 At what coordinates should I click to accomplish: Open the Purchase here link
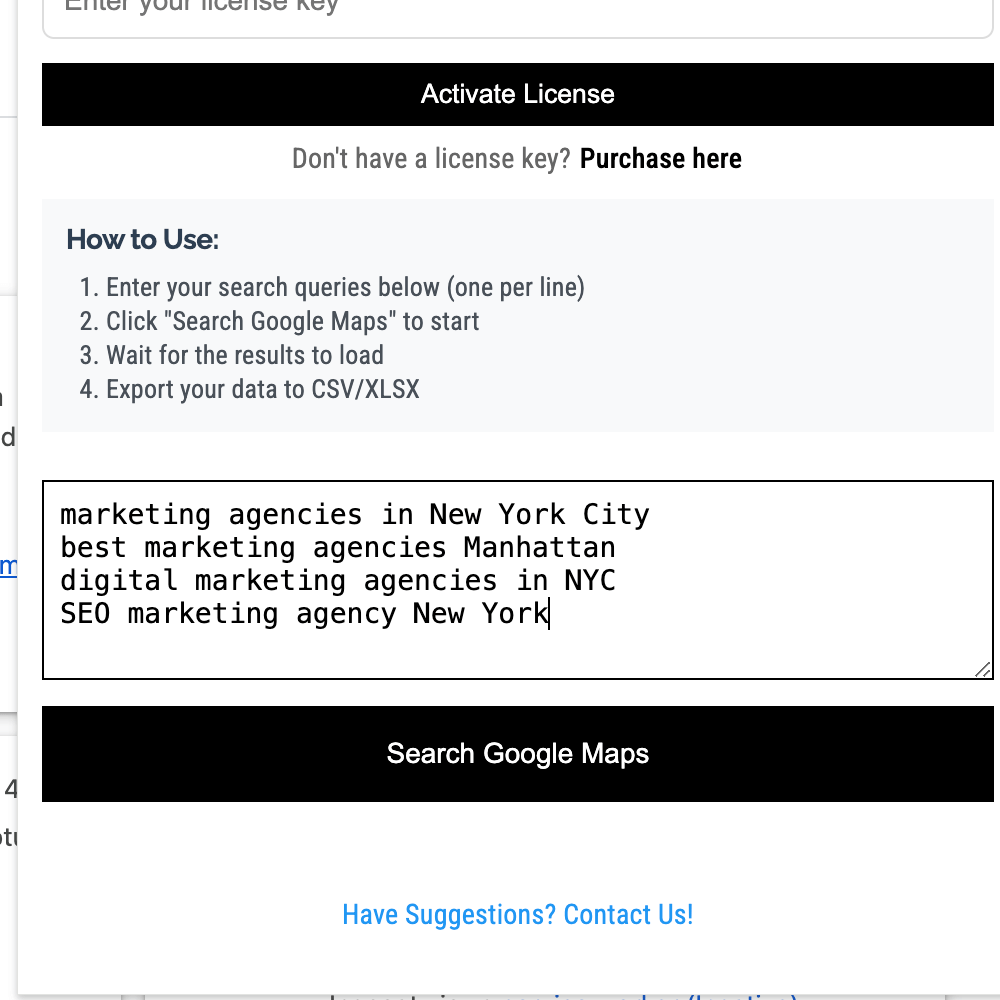tap(660, 159)
